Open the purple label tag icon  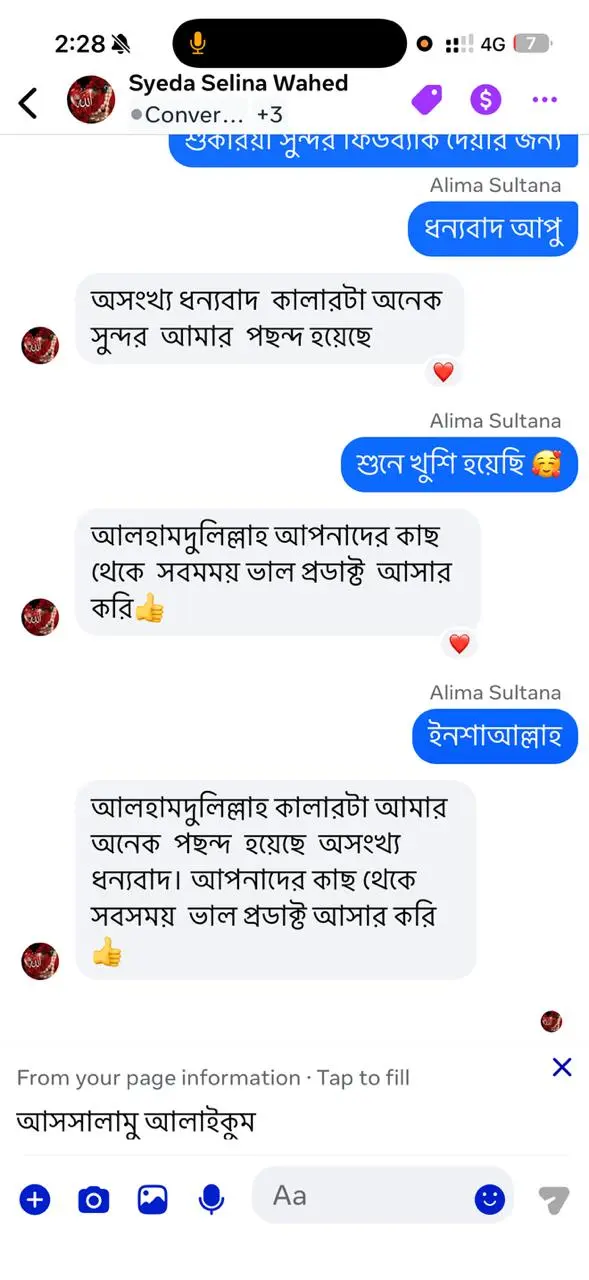tap(427, 99)
